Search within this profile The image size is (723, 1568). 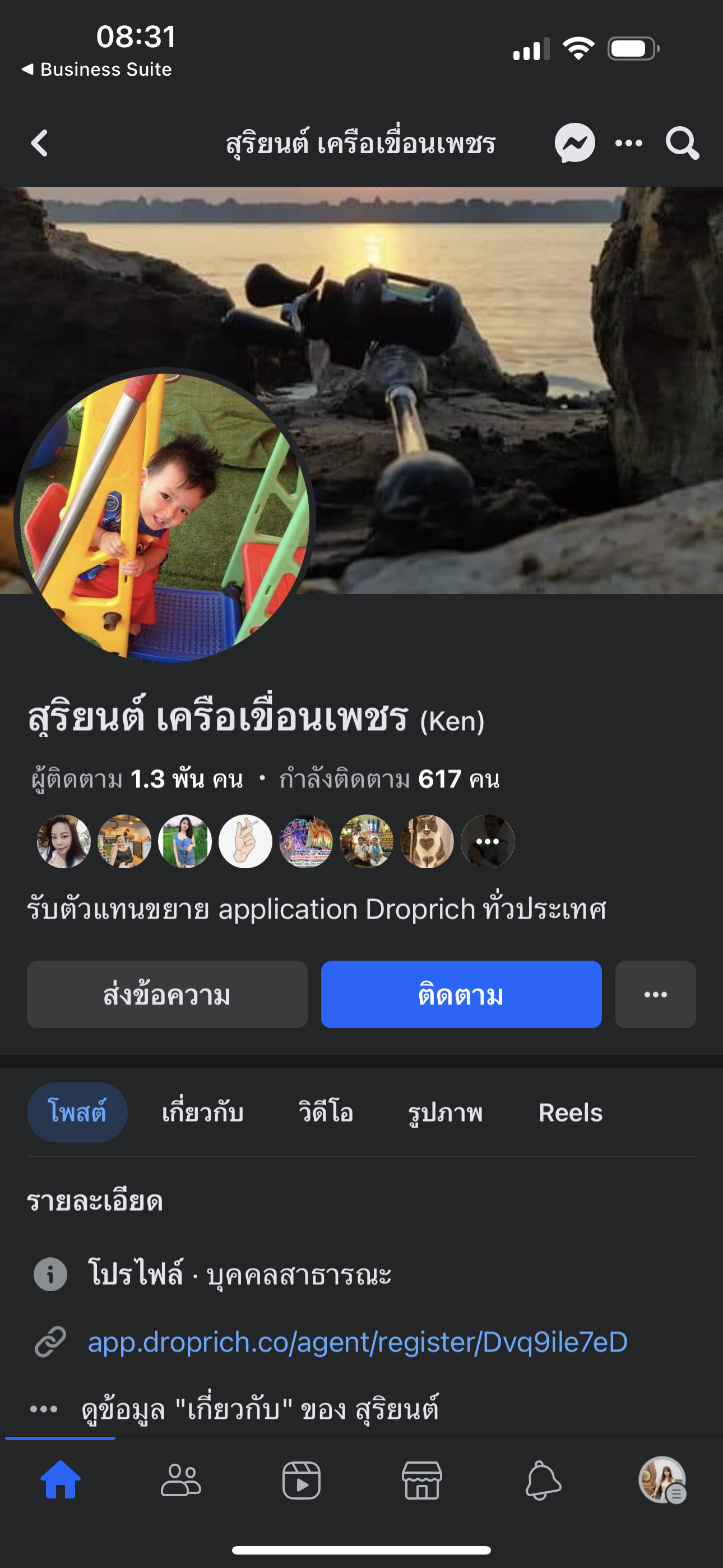[682, 144]
